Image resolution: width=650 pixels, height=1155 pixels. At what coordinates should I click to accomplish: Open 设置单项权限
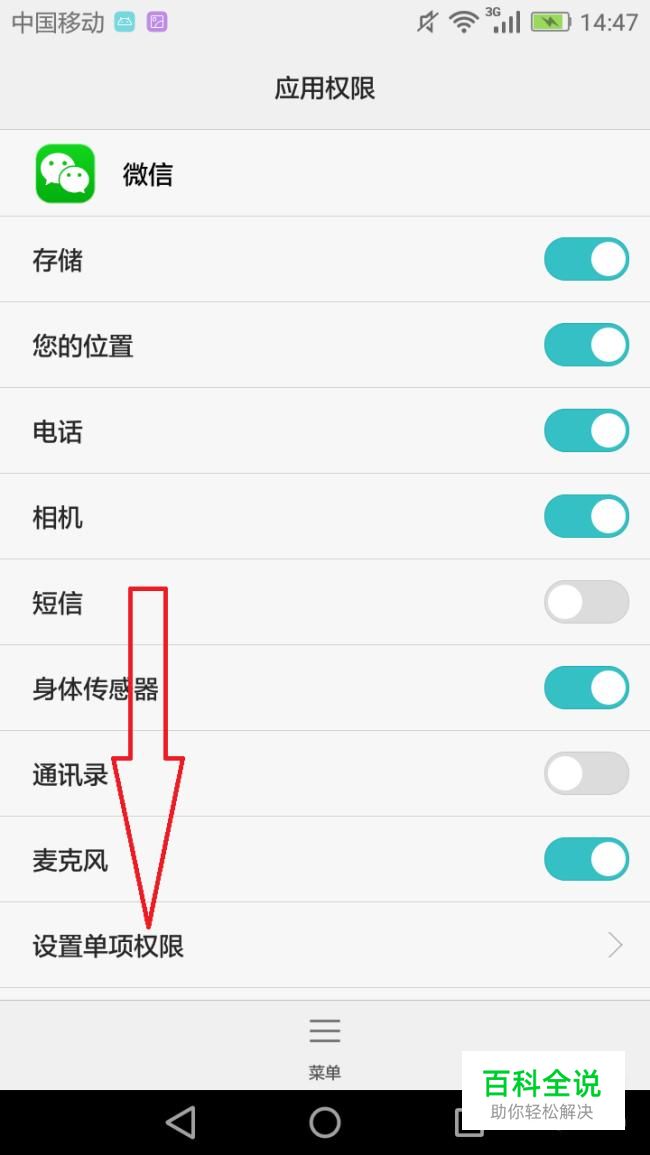coord(325,945)
